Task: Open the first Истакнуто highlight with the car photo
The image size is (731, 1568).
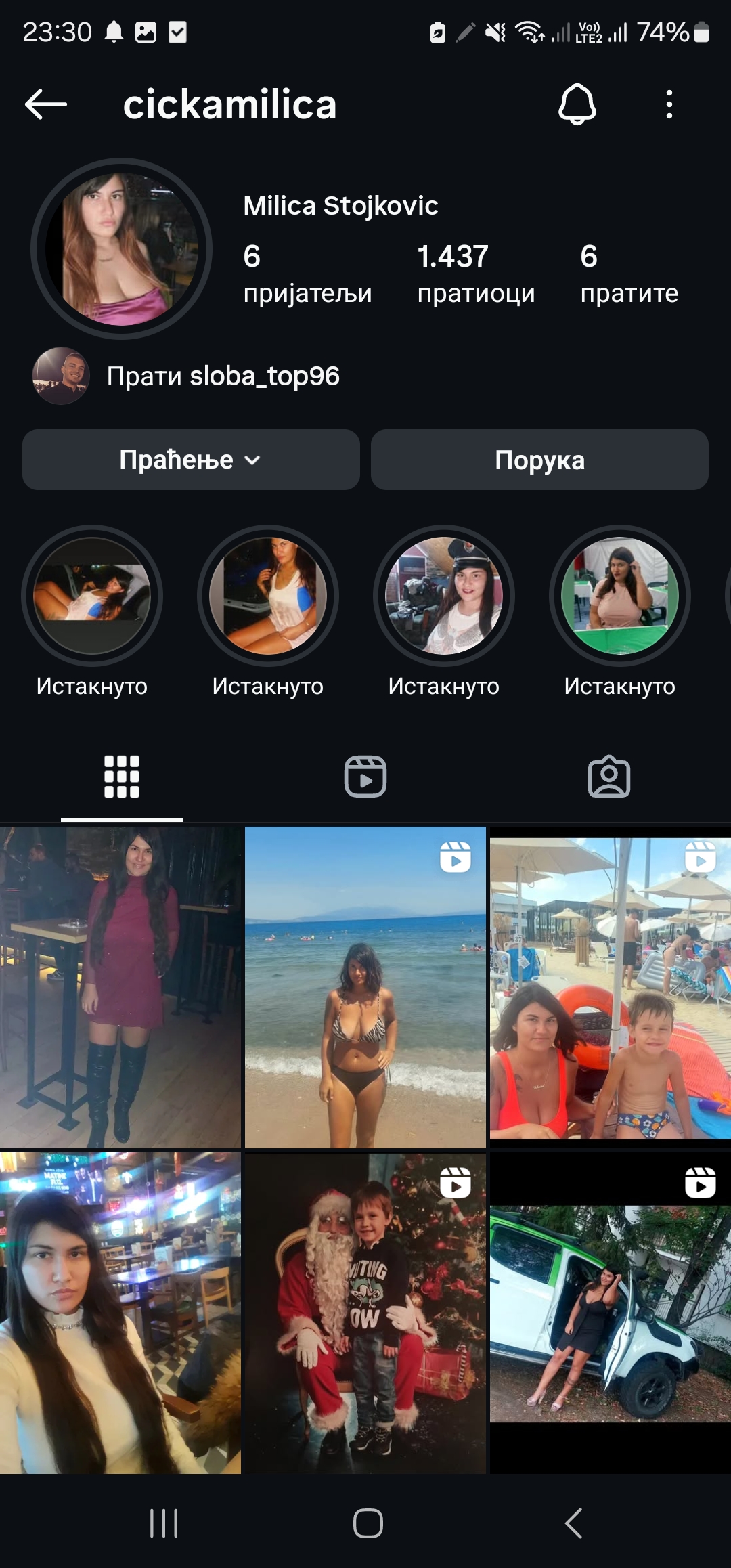Action: click(92, 596)
